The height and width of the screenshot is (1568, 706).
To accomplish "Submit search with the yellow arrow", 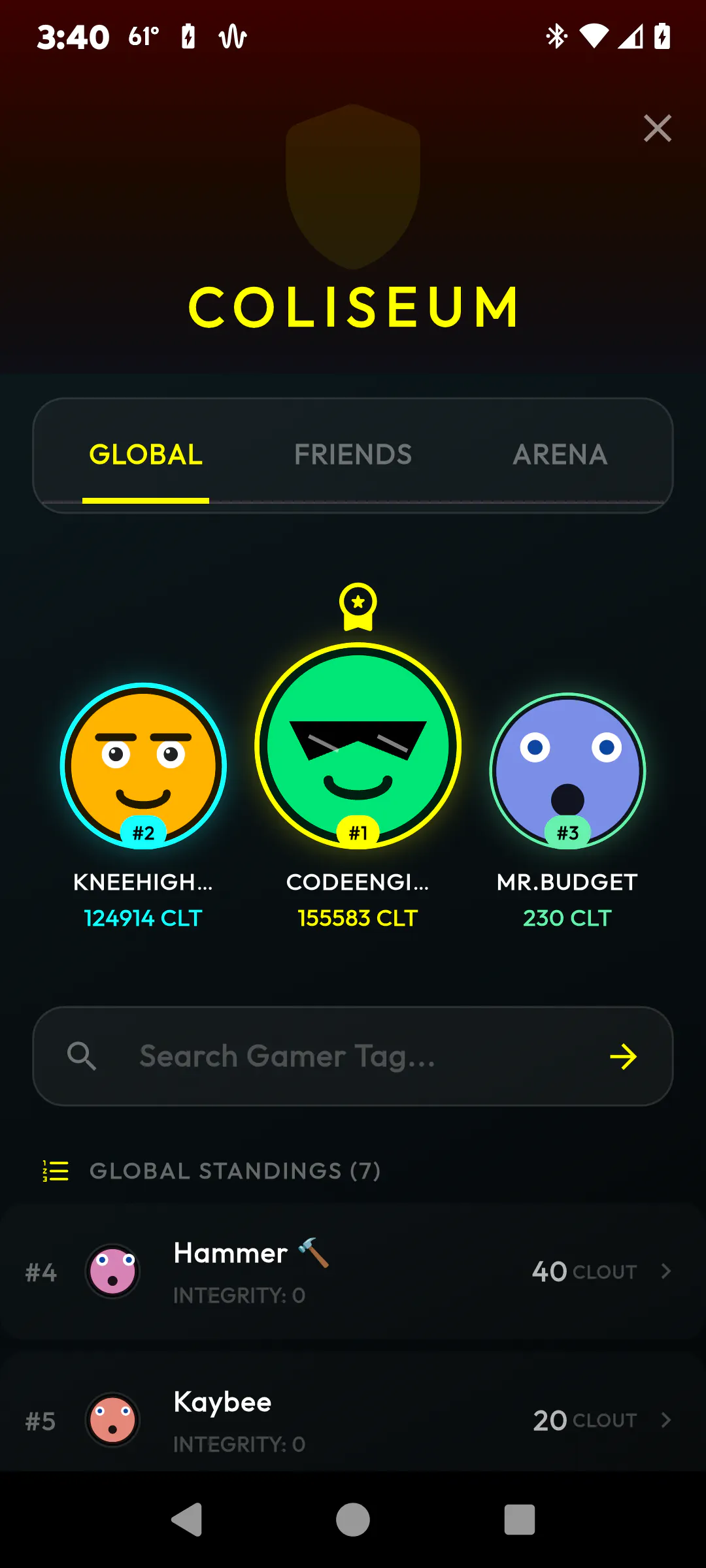I will [623, 1056].
